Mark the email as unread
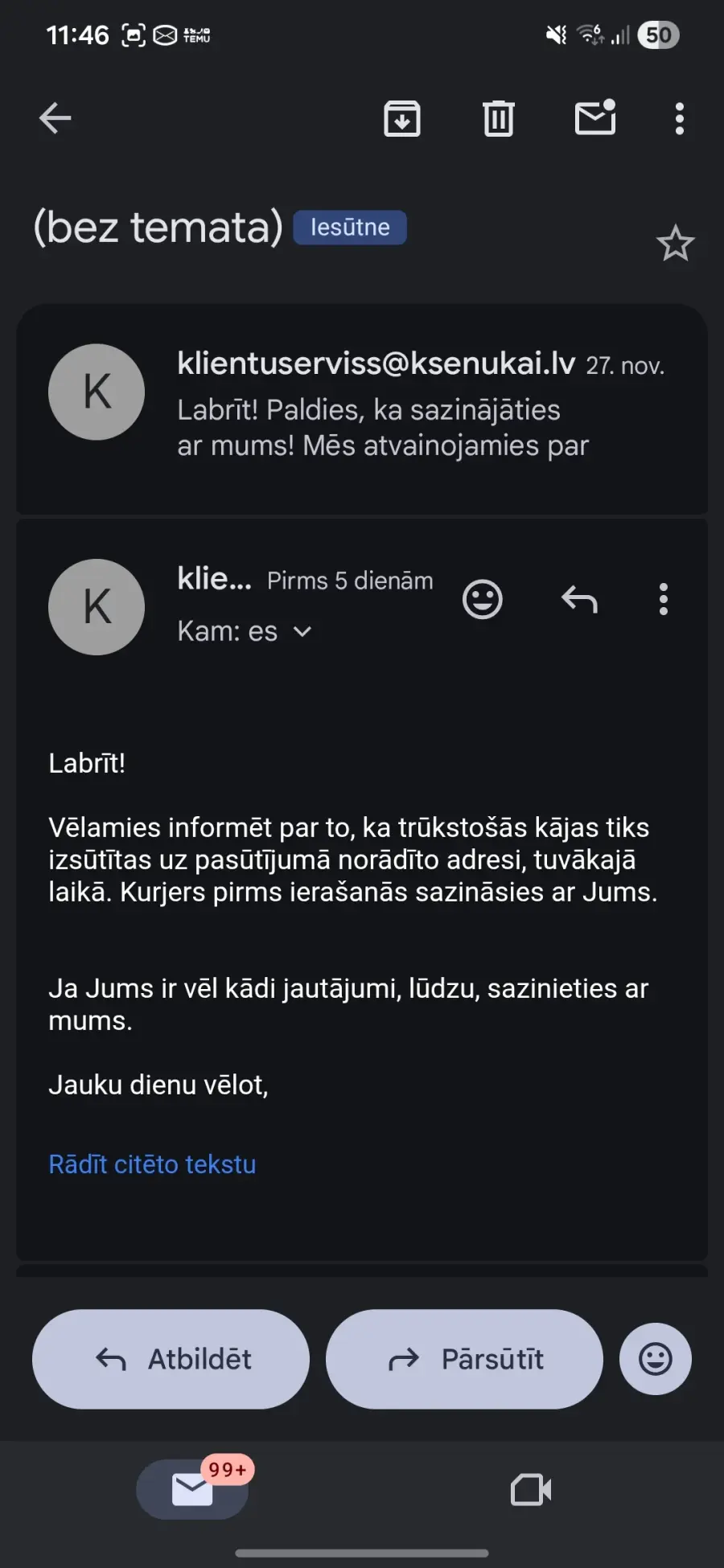 595,119
